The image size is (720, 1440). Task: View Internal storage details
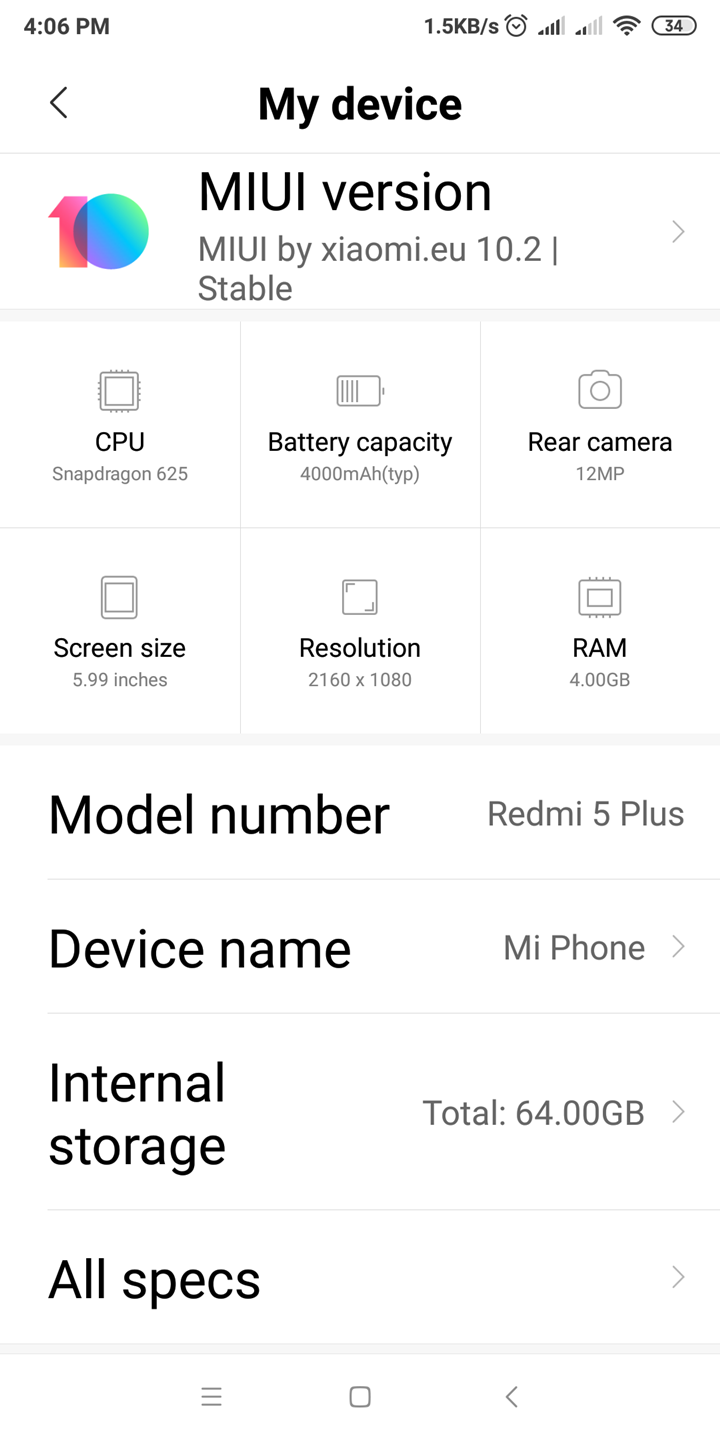point(360,1112)
